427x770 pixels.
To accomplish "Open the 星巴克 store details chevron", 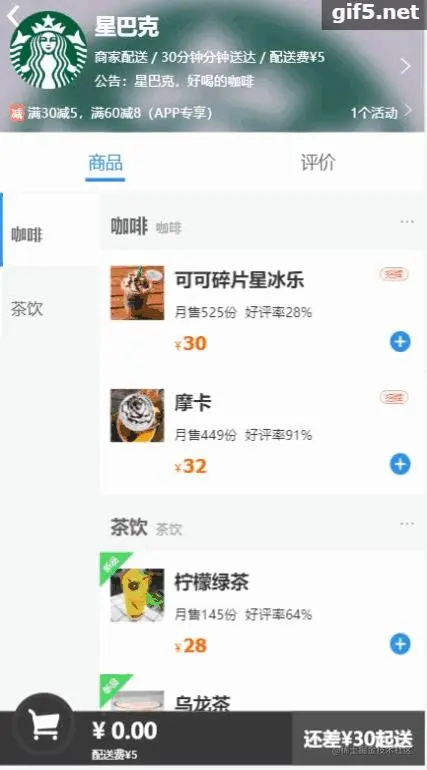I will 405,66.
